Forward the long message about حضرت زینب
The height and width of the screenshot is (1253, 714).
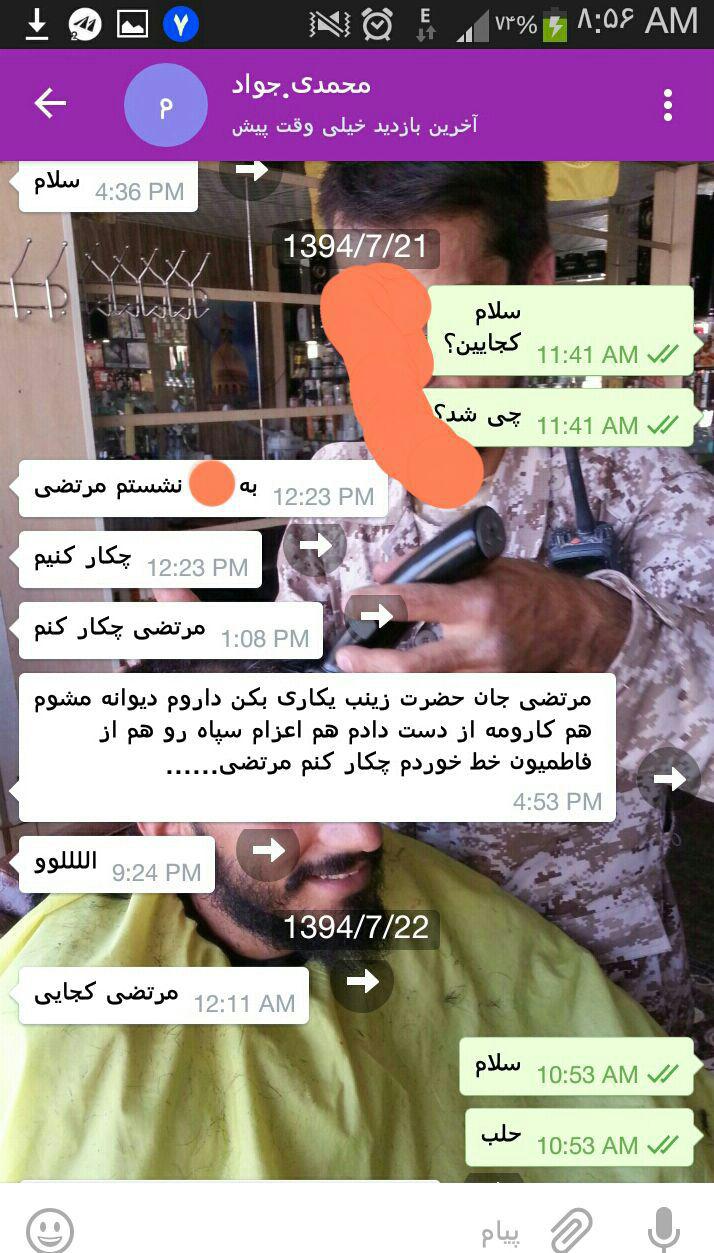(669, 777)
